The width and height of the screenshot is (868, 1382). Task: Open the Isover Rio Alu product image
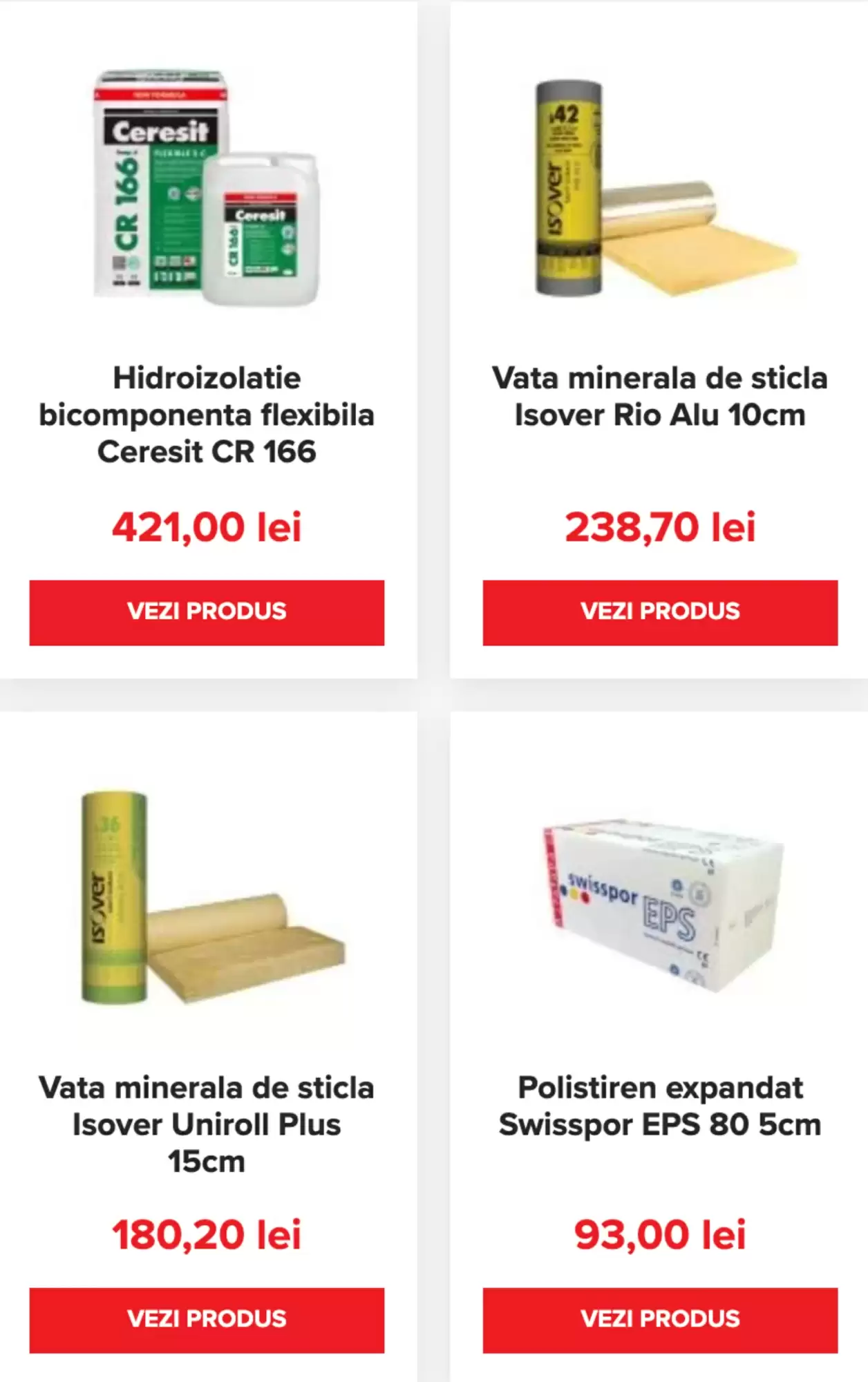660,188
